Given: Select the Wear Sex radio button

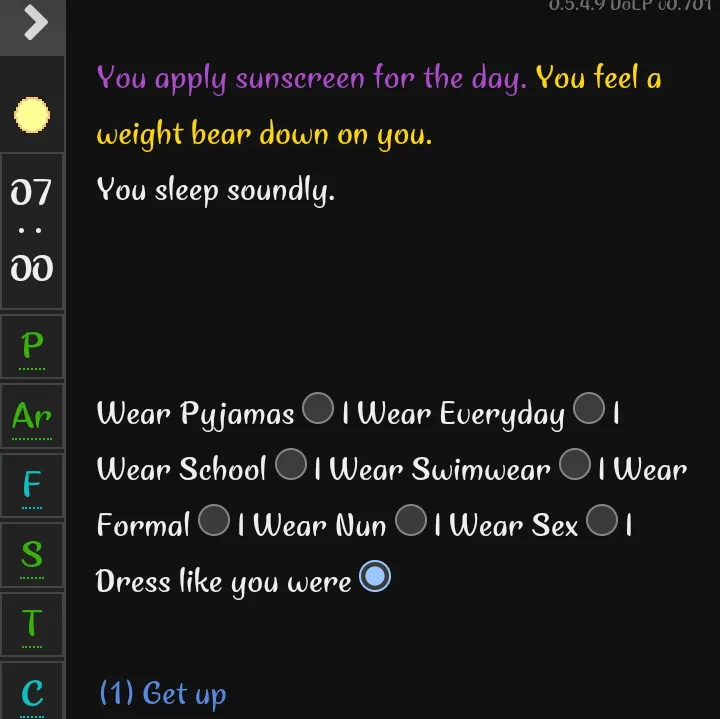Looking at the screenshot, I should pos(602,521).
